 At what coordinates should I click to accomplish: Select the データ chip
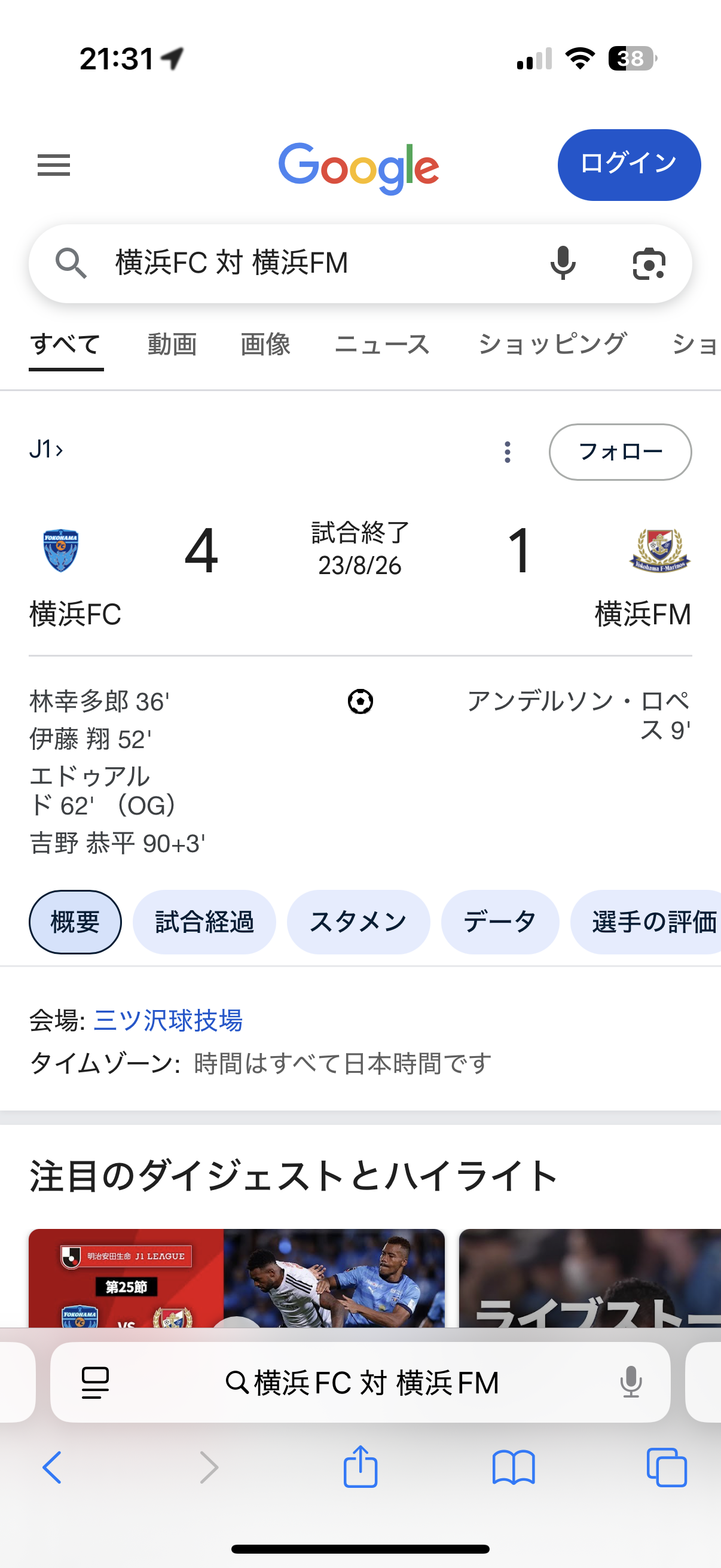tap(500, 922)
